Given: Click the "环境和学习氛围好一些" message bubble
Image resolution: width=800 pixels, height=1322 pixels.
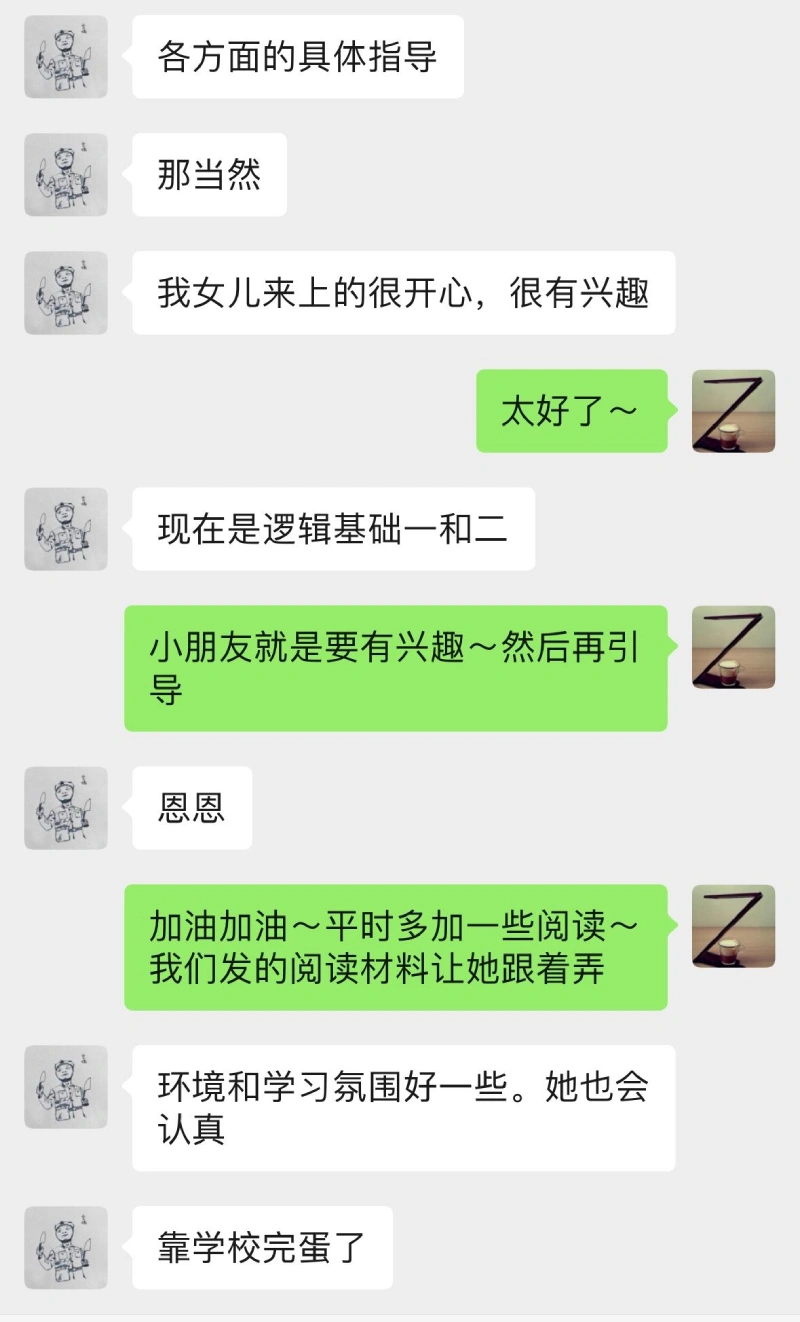Looking at the screenshot, I should tap(404, 1107).
